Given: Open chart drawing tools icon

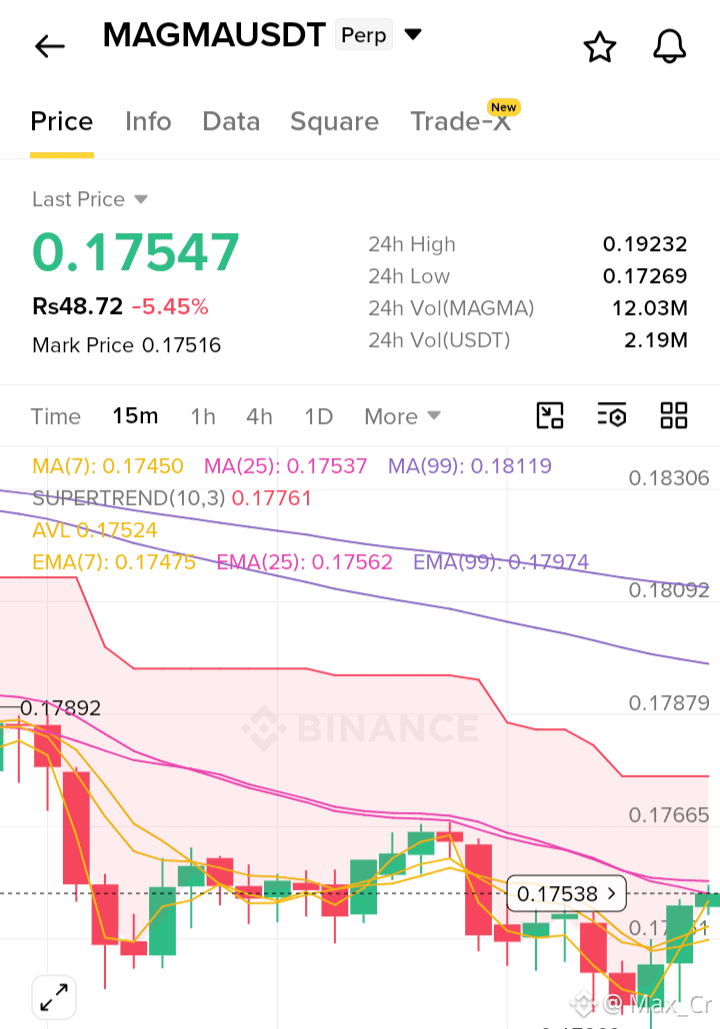Looking at the screenshot, I should [x=550, y=415].
